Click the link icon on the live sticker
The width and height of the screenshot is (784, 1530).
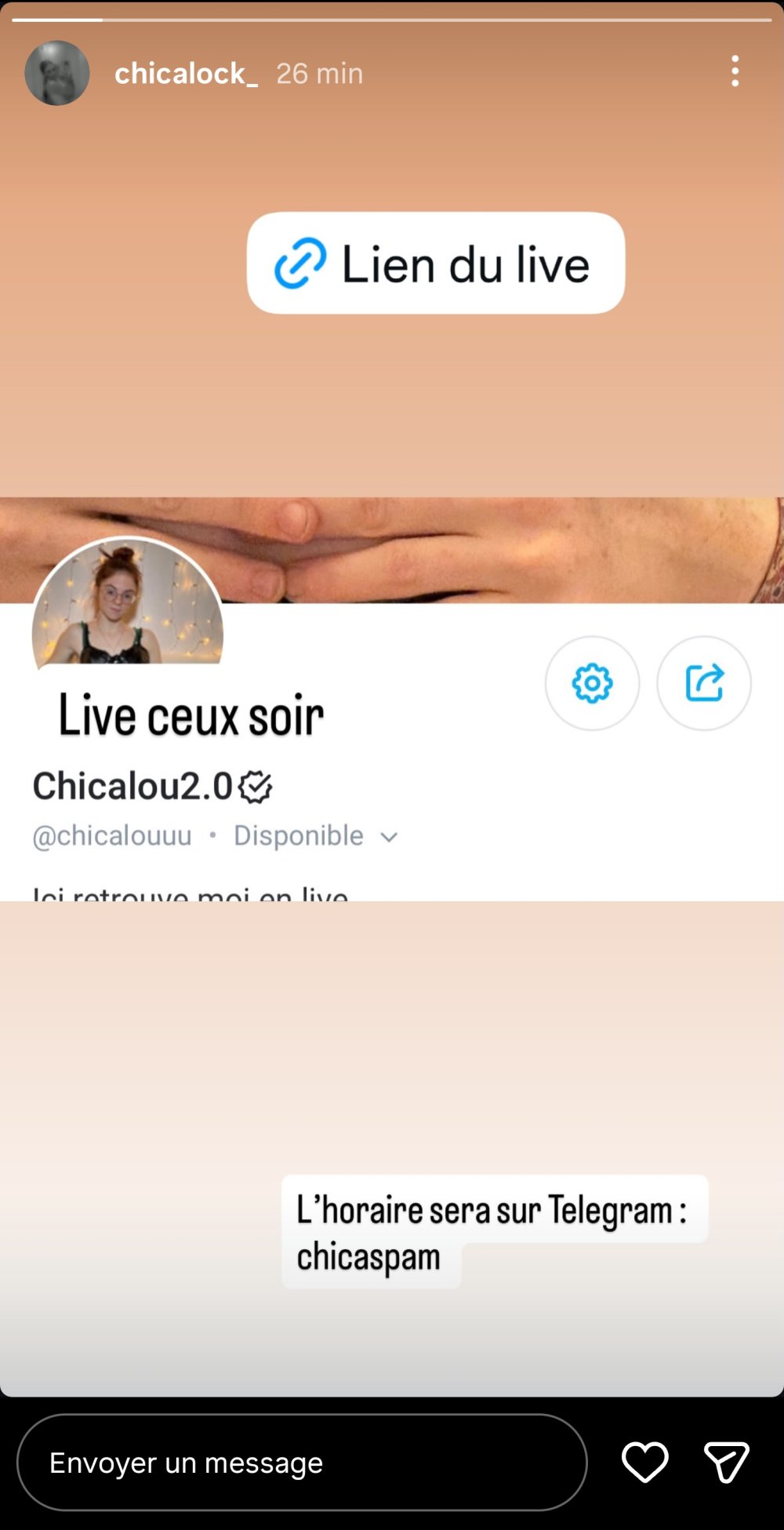(x=298, y=264)
